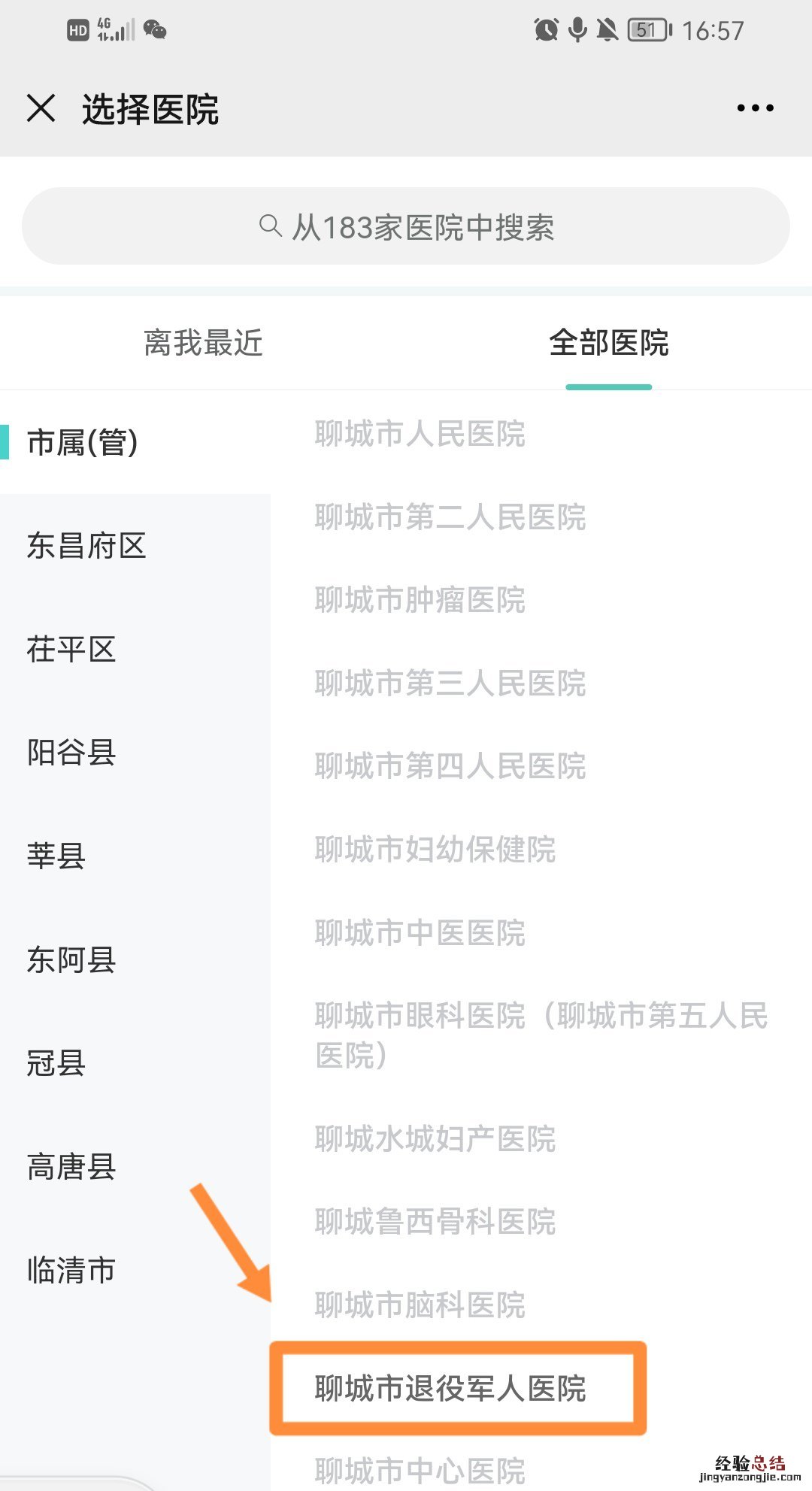The width and height of the screenshot is (812, 1491).
Task: Open the three-dot overflow menu
Action: [x=755, y=108]
